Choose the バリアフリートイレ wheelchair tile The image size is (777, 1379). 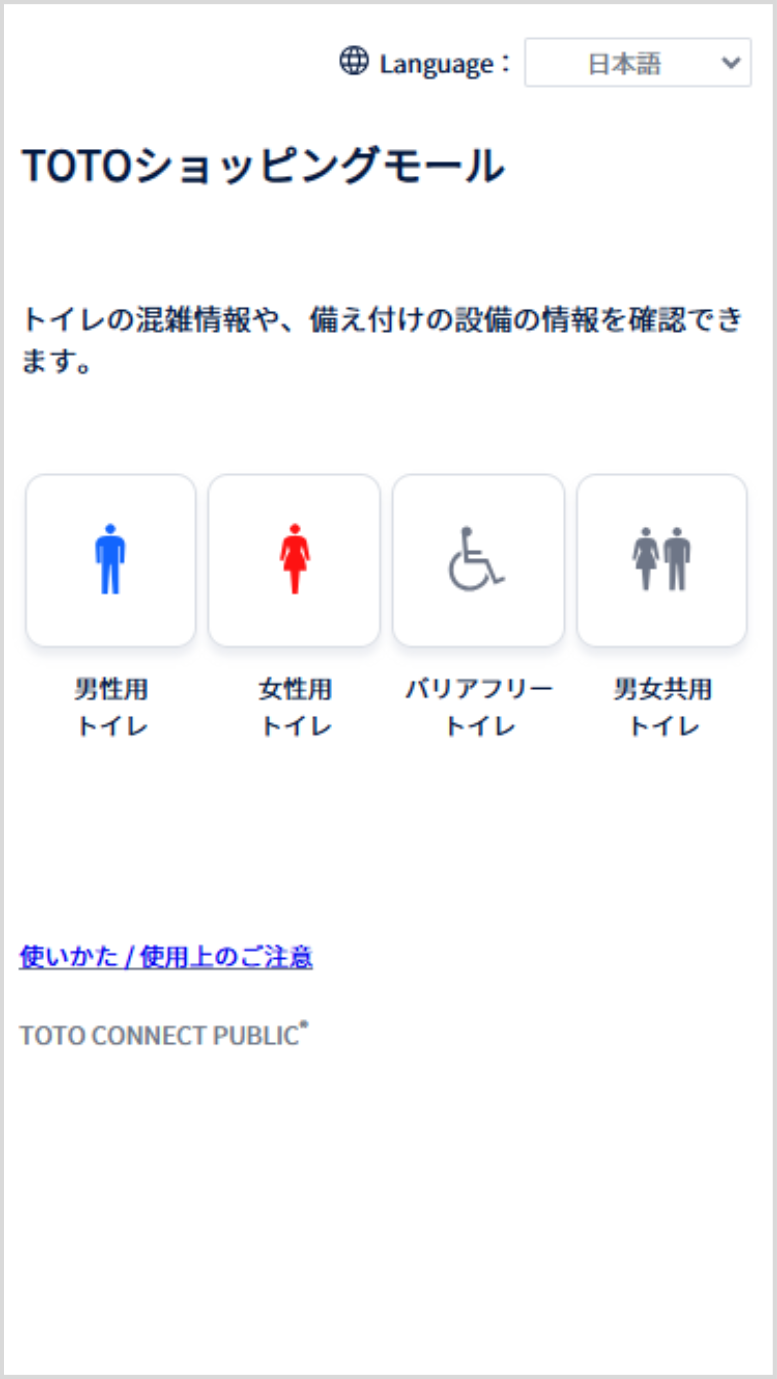click(x=478, y=560)
